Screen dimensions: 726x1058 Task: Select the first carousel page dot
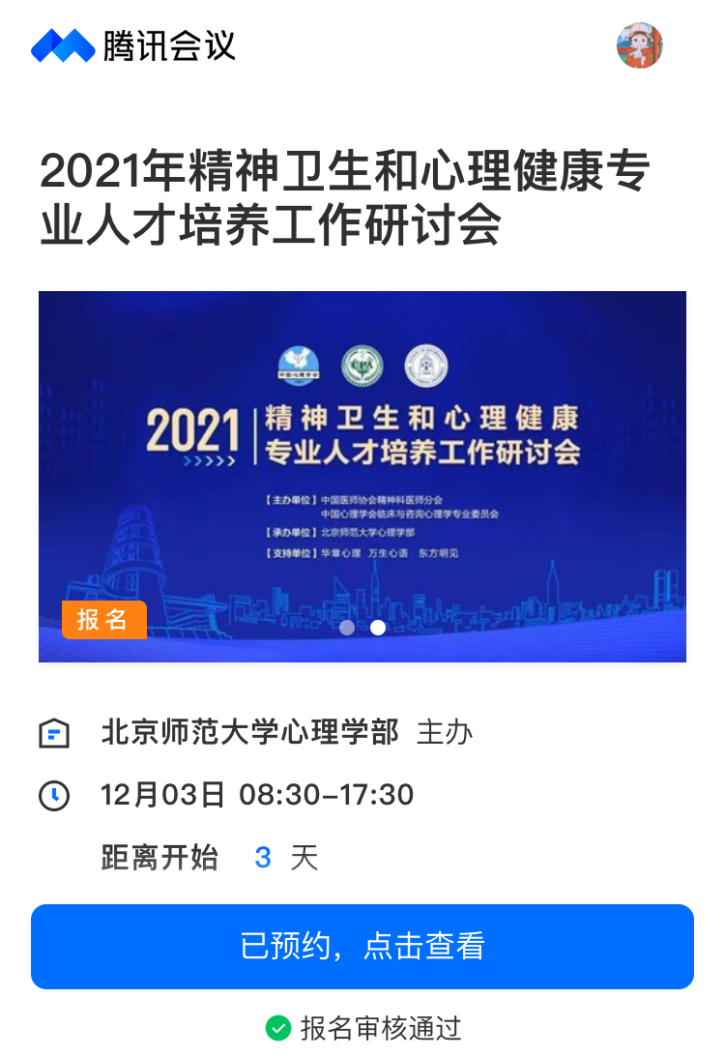coord(347,628)
